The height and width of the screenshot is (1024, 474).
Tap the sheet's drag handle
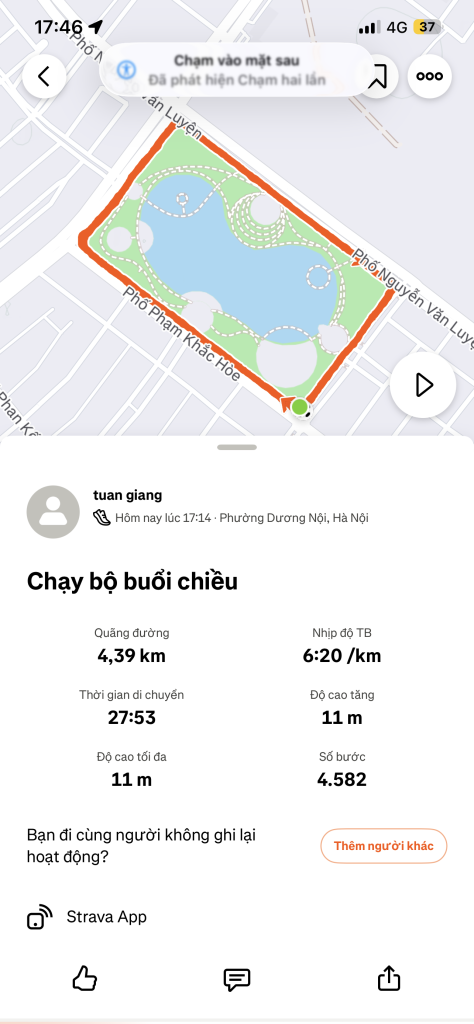tap(237, 447)
